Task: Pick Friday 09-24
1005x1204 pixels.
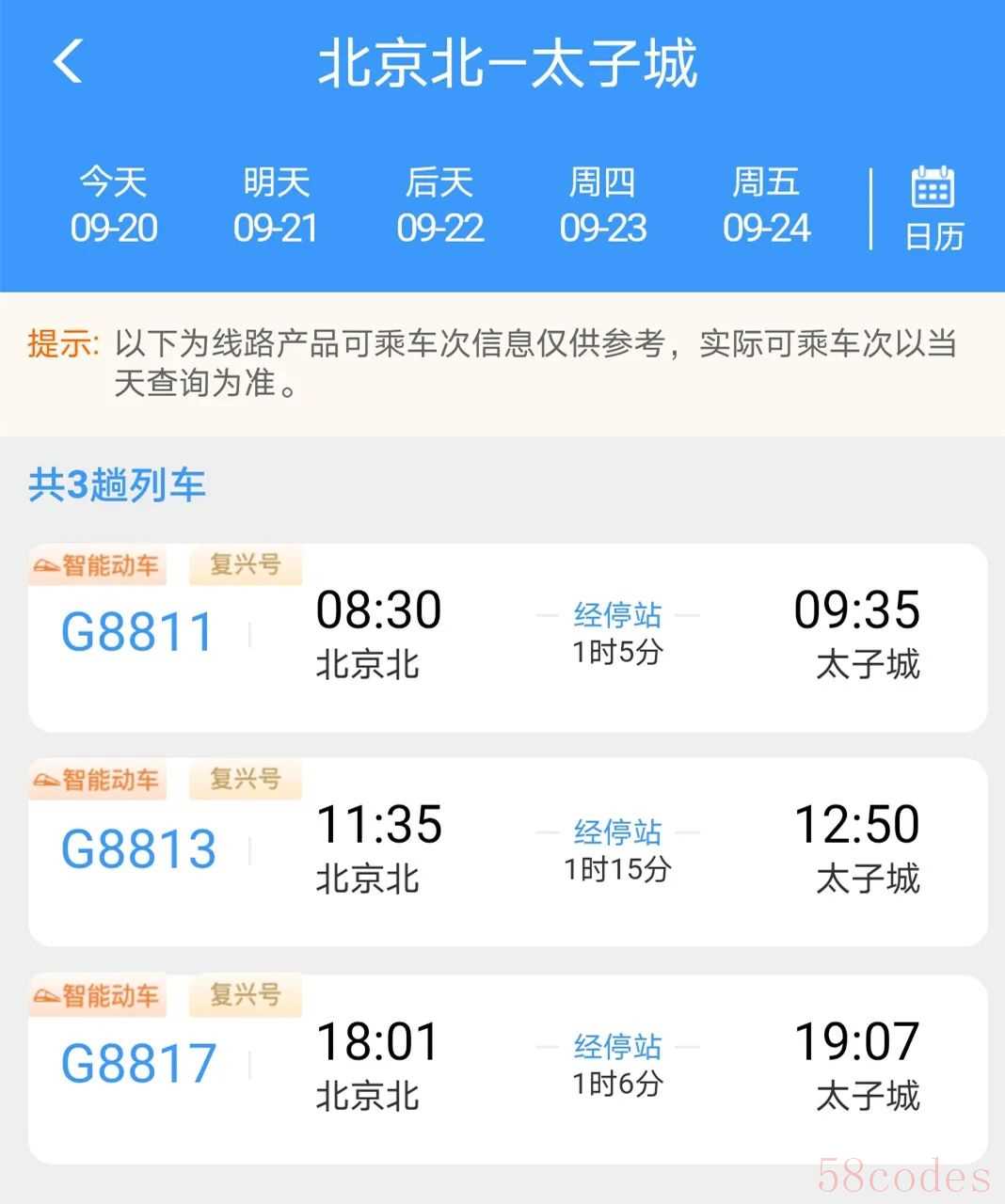Action: (766, 206)
